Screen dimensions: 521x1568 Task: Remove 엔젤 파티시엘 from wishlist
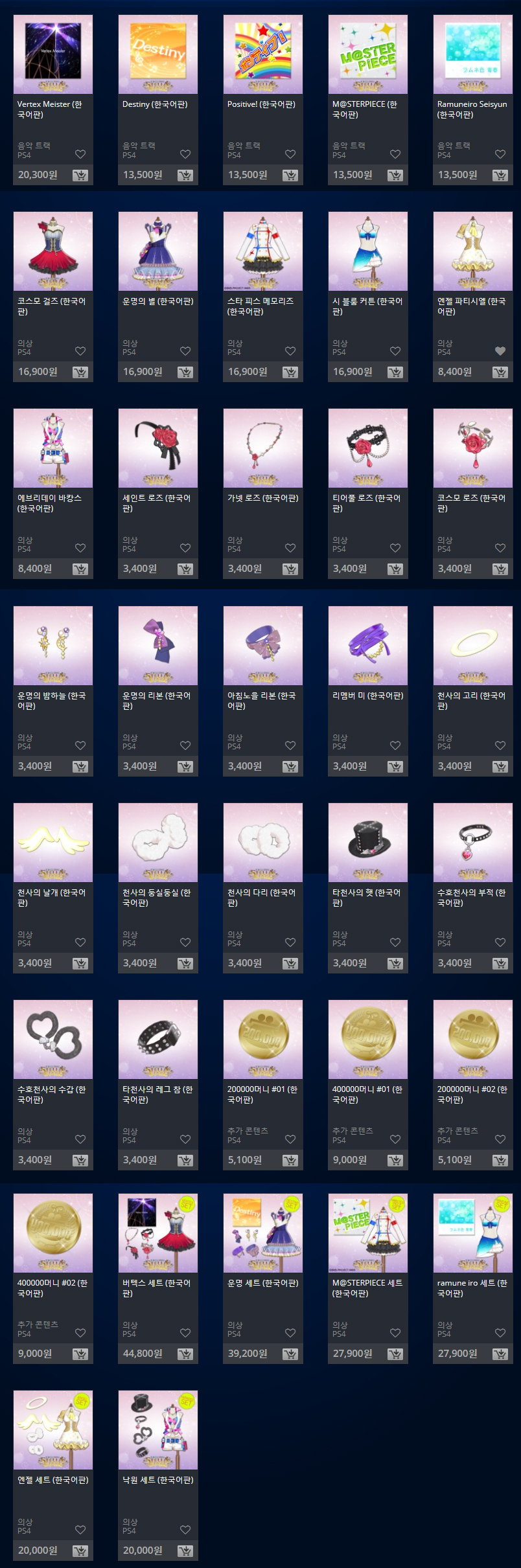500,351
